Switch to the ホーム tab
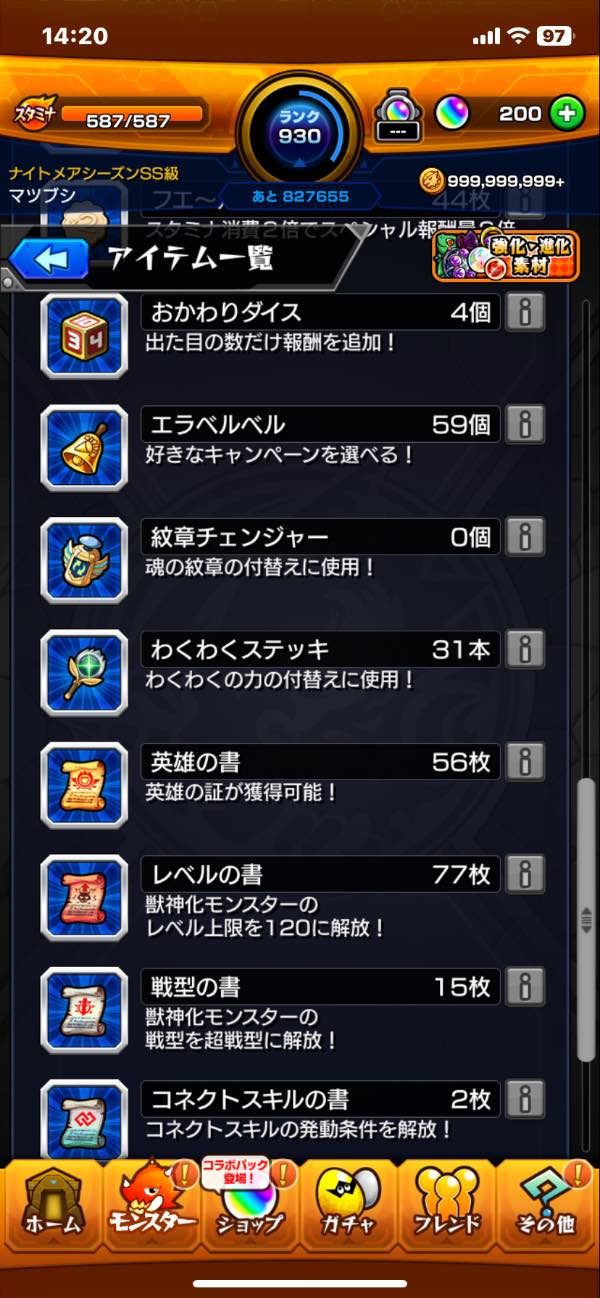The height and width of the screenshot is (1298, 600). coord(50,1207)
